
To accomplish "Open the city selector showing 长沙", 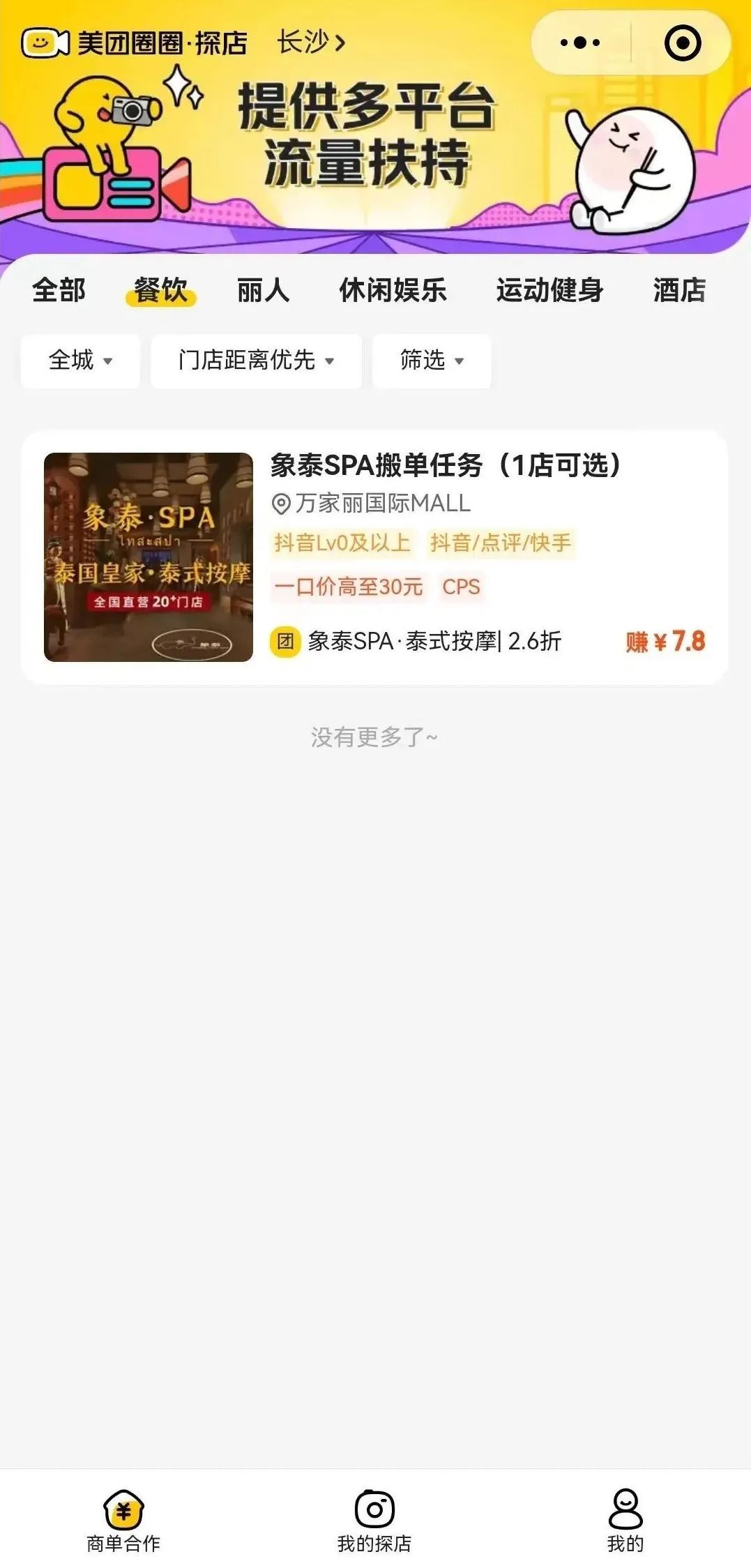I will coord(311,43).
